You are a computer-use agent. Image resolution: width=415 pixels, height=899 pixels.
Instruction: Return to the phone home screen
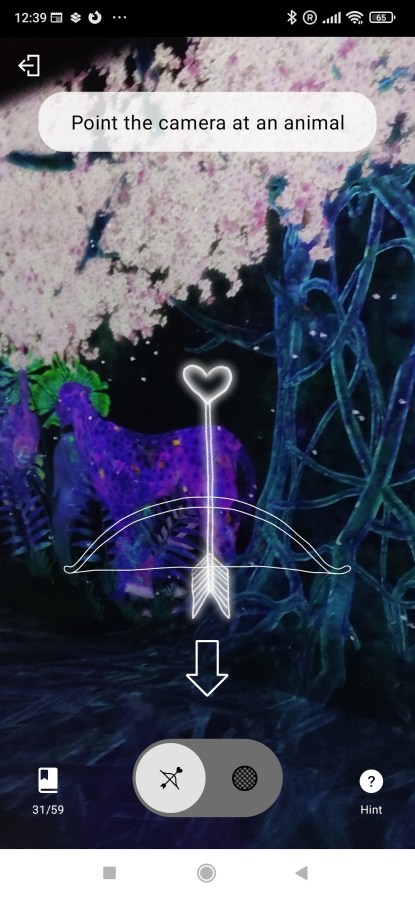tap(206, 873)
